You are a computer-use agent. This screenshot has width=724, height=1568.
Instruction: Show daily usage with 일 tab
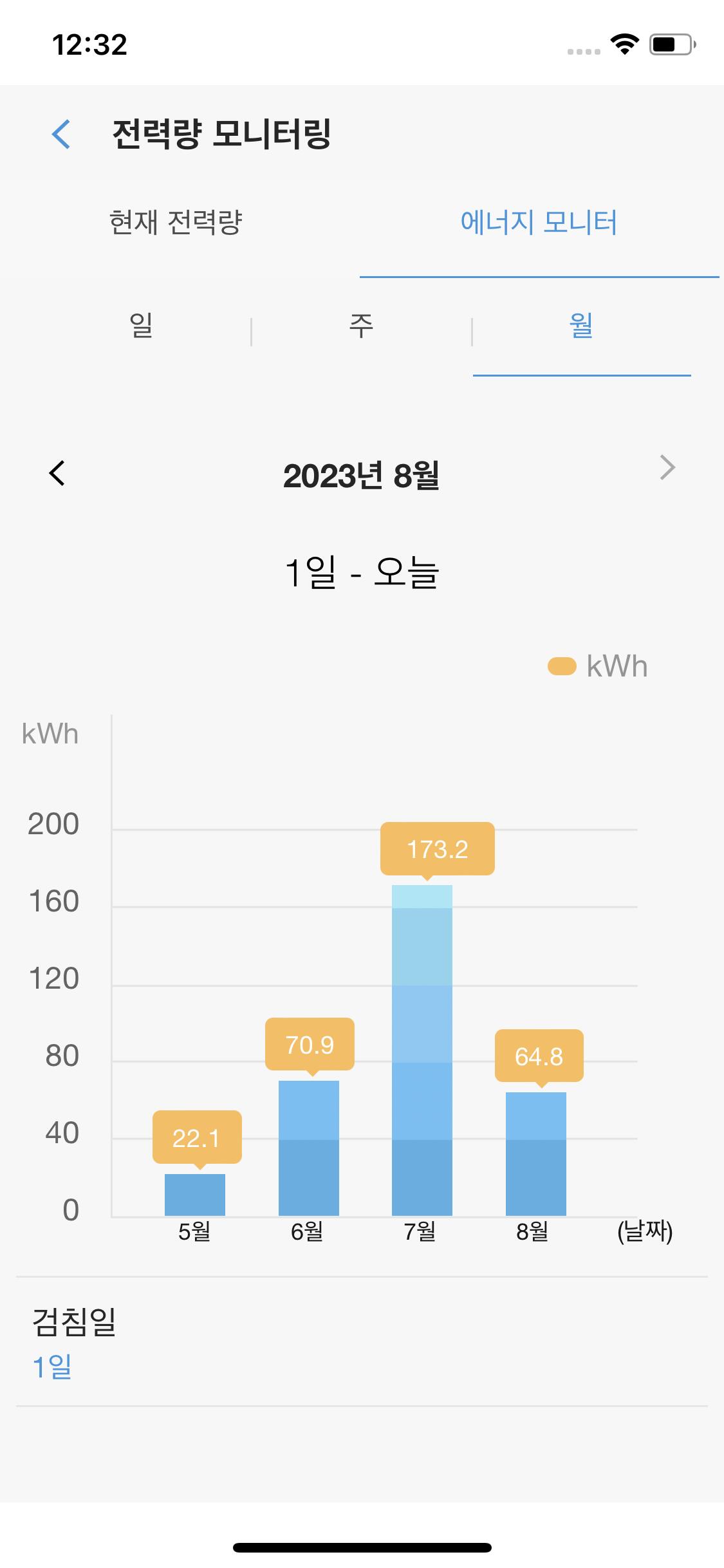click(141, 326)
